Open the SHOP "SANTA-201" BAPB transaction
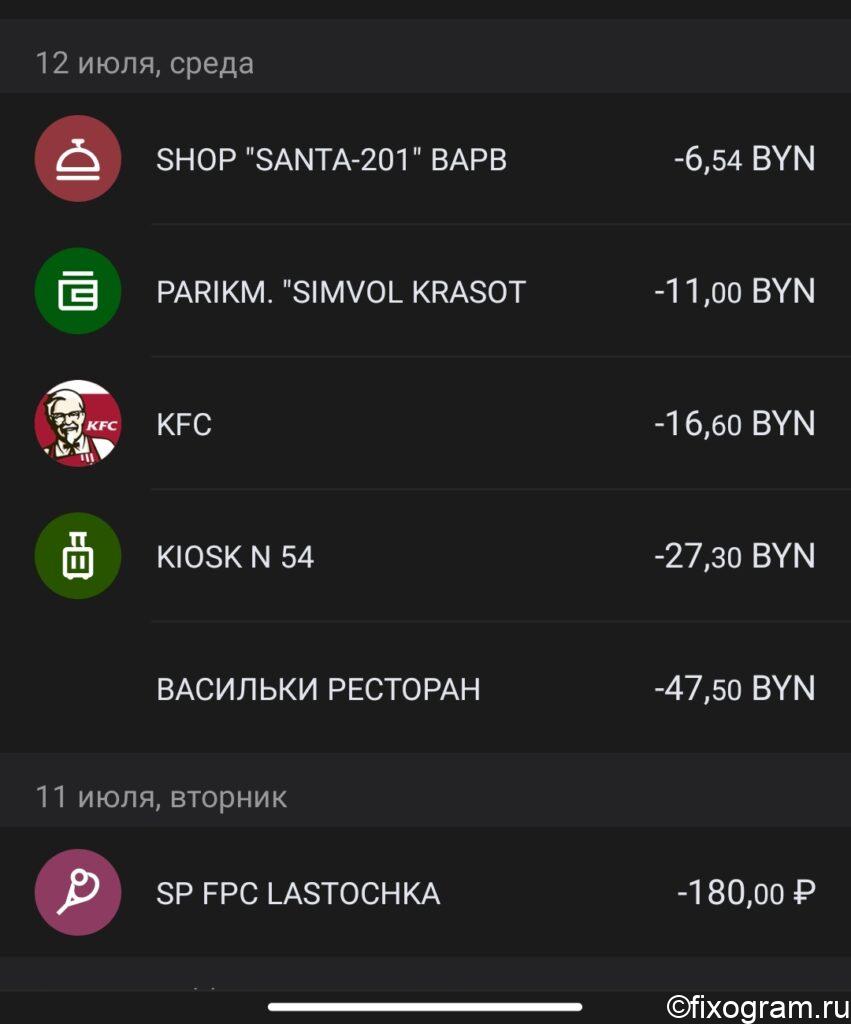 tap(425, 159)
